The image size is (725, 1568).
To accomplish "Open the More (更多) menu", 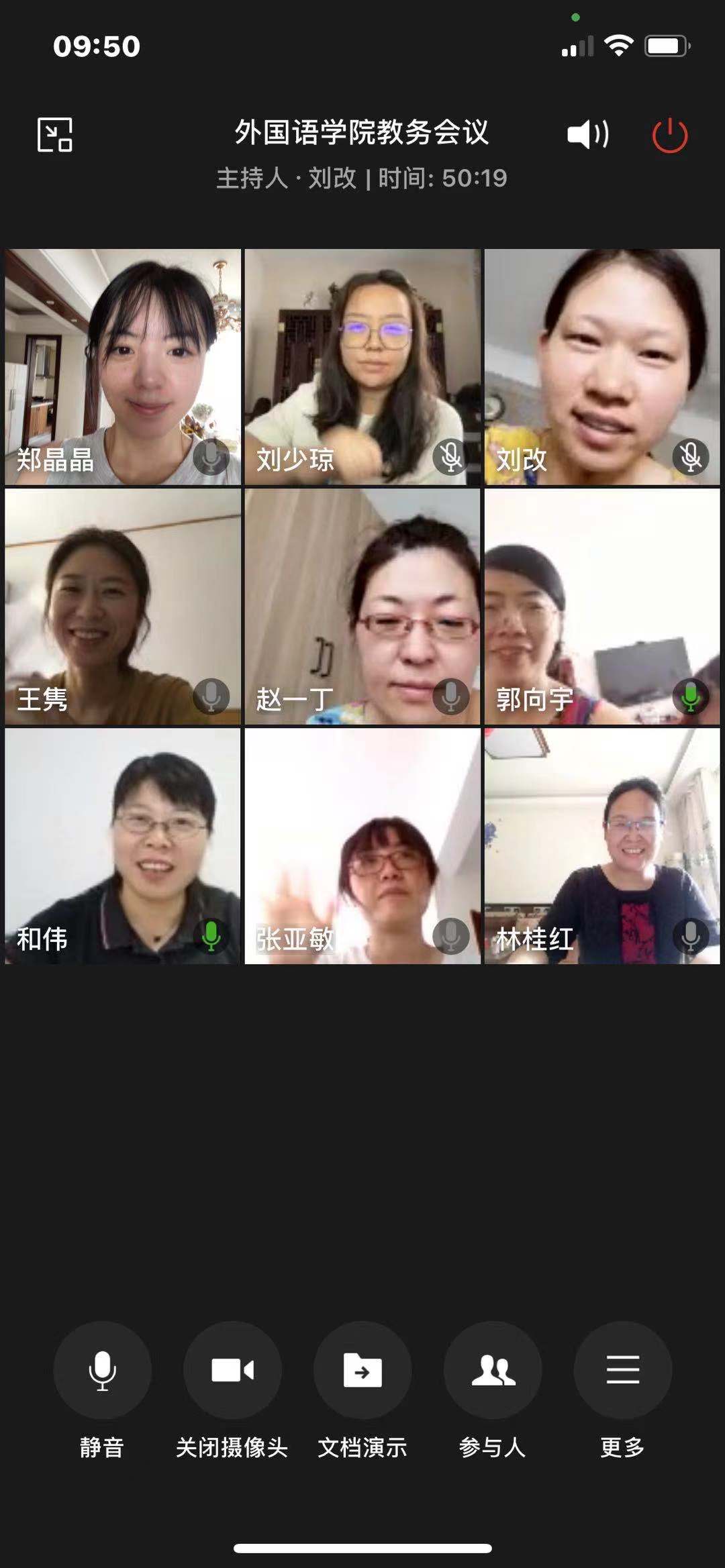I will pyautogui.click(x=622, y=1369).
